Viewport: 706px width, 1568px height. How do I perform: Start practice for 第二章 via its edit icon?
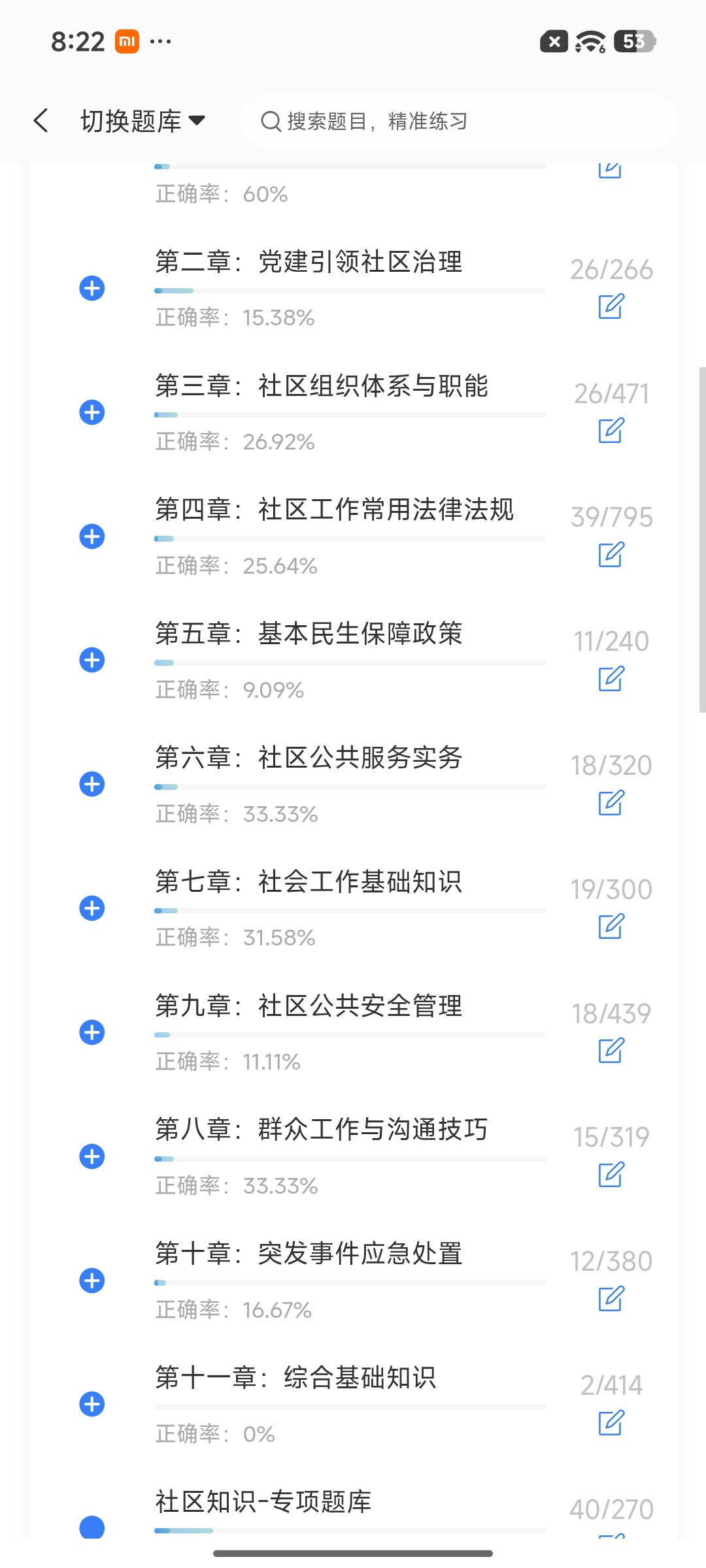(611, 306)
